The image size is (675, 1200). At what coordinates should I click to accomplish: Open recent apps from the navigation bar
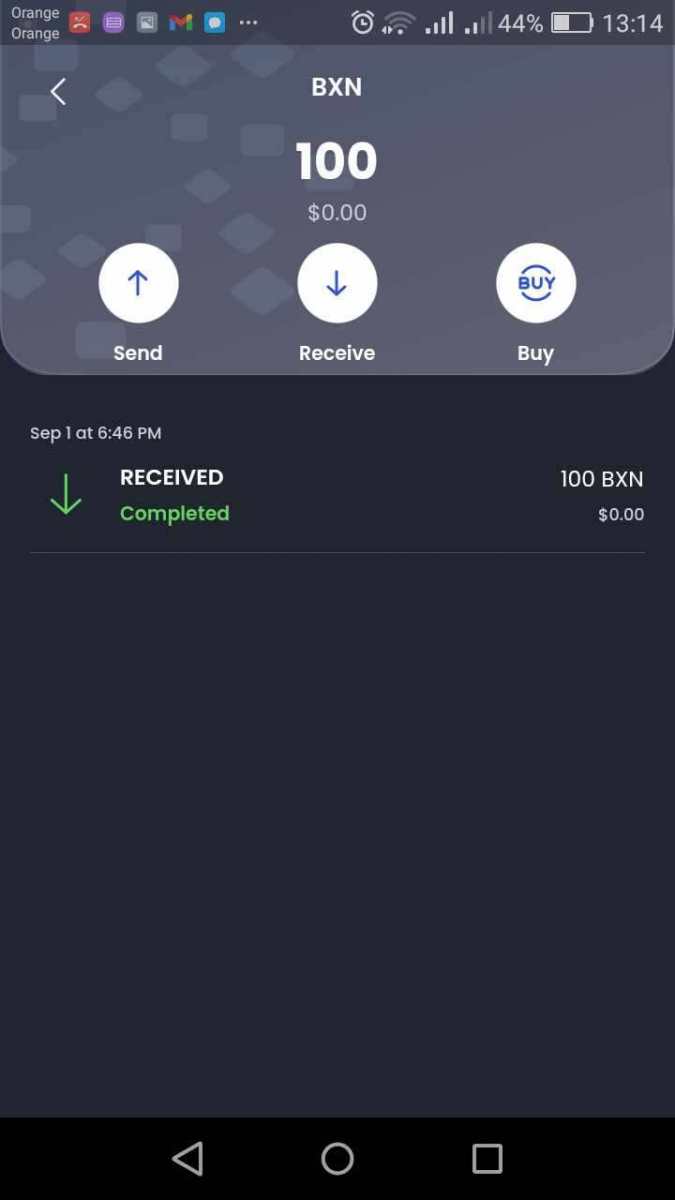point(487,1159)
